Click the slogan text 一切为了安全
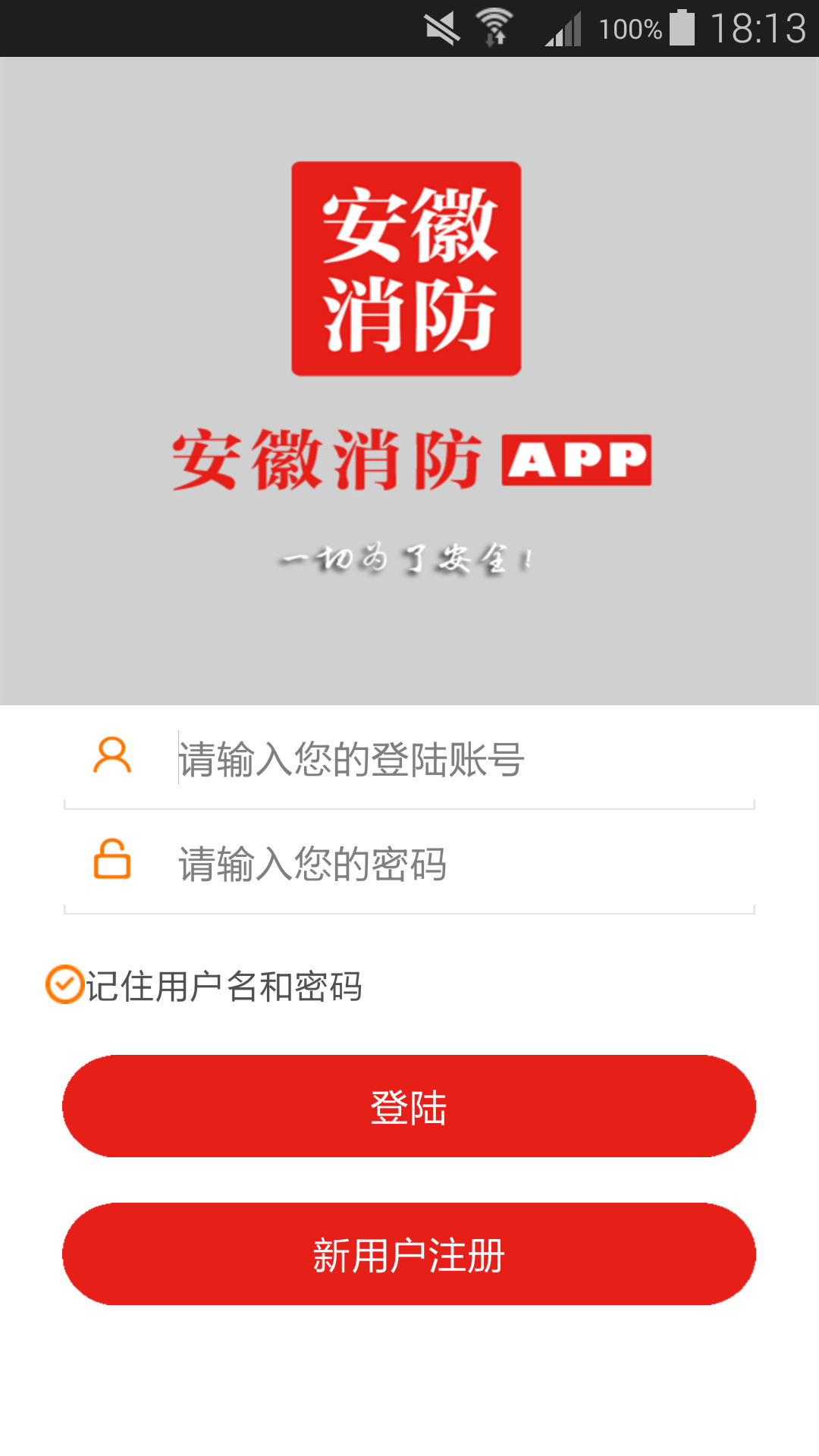Viewport: 819px width, 1456px height. 409,559
